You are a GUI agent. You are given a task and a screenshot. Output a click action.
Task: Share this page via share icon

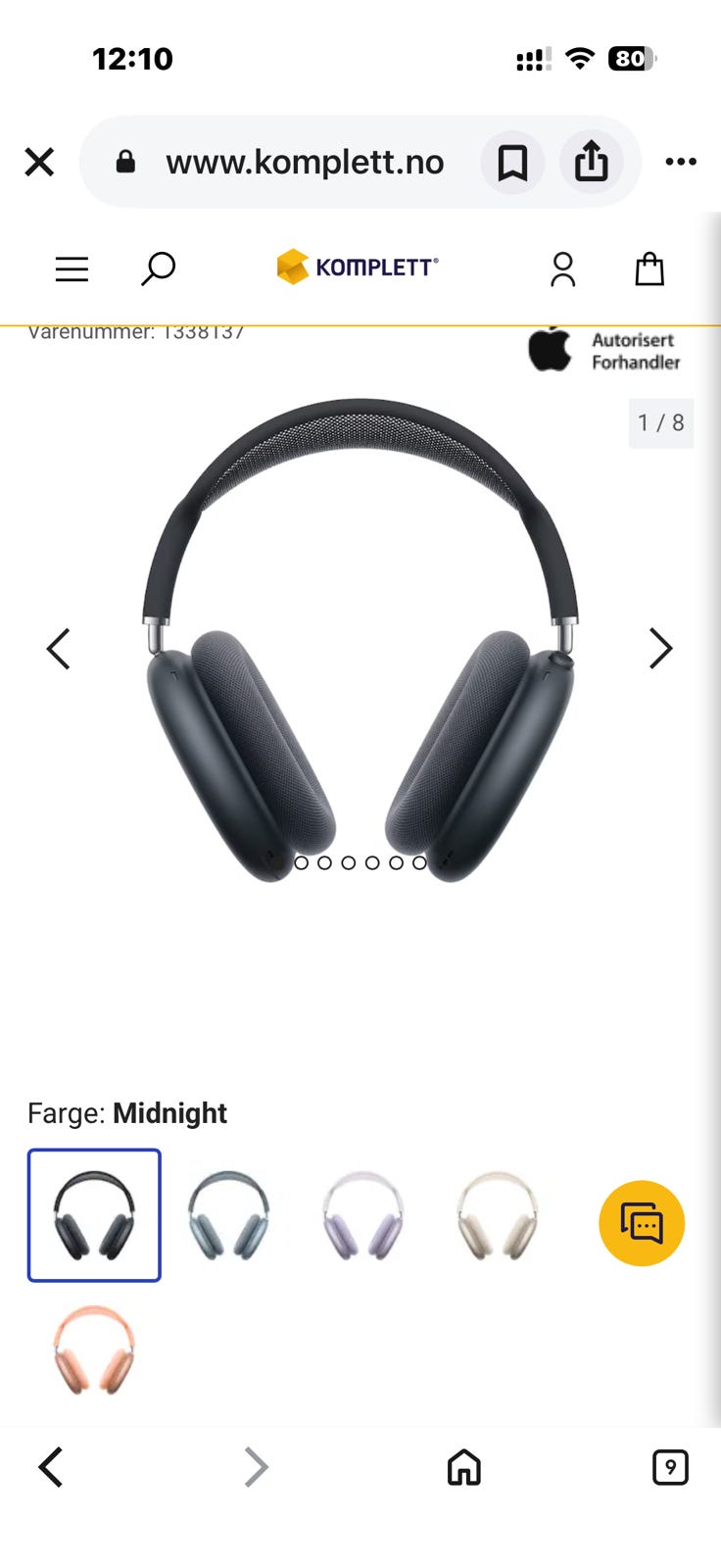tap(592, 163)
